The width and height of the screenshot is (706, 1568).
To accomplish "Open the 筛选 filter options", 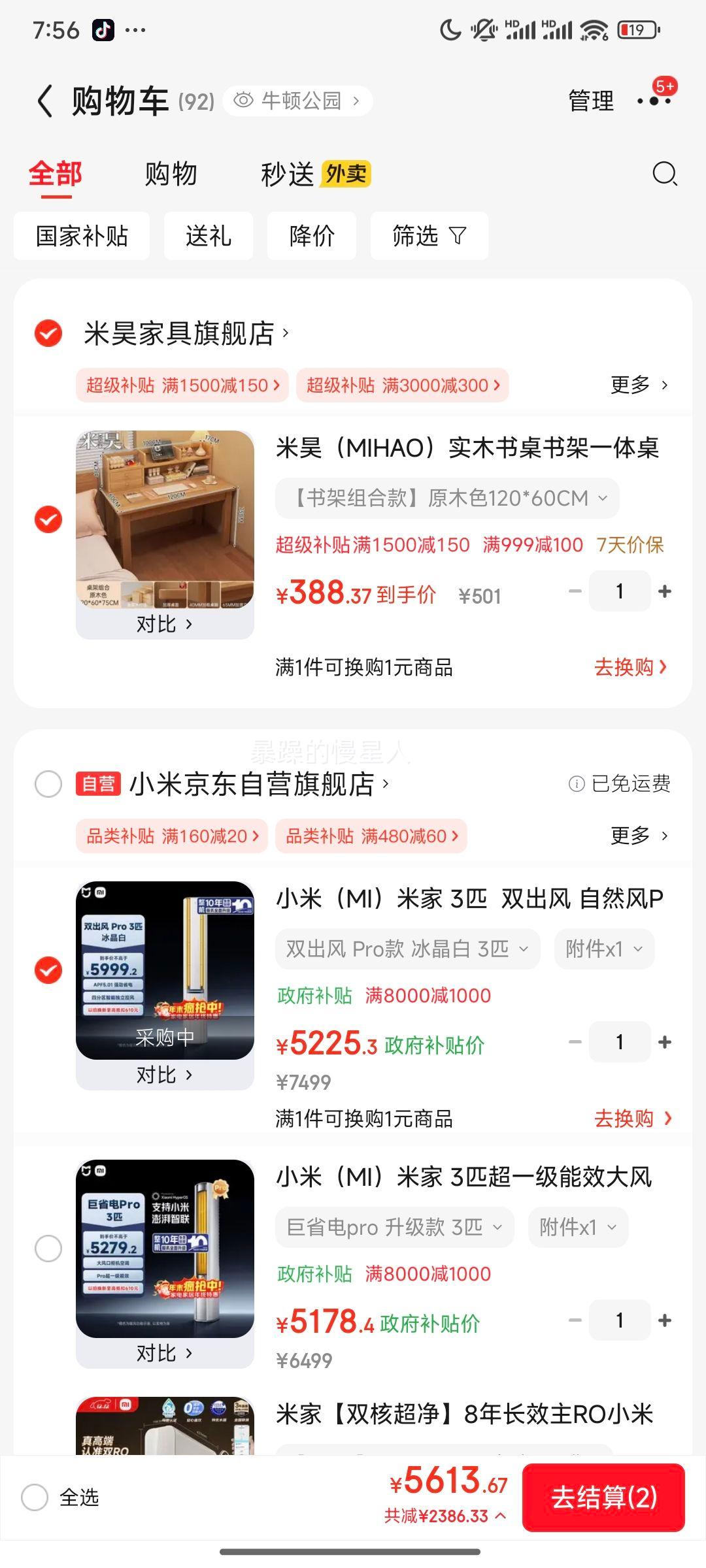I will pyautogui.click(x=429, y=236).
